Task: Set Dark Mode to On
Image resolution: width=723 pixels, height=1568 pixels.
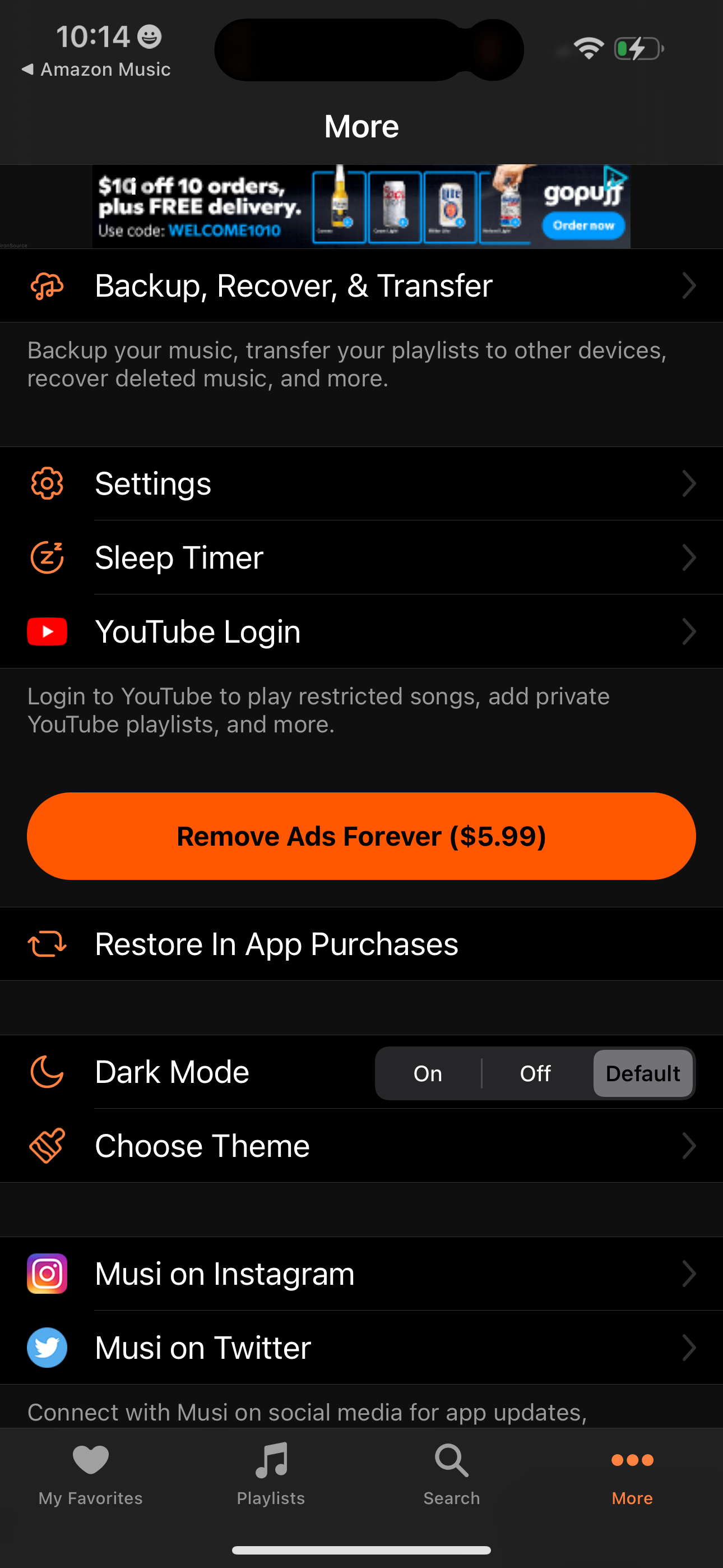Action: [428, 1073]
